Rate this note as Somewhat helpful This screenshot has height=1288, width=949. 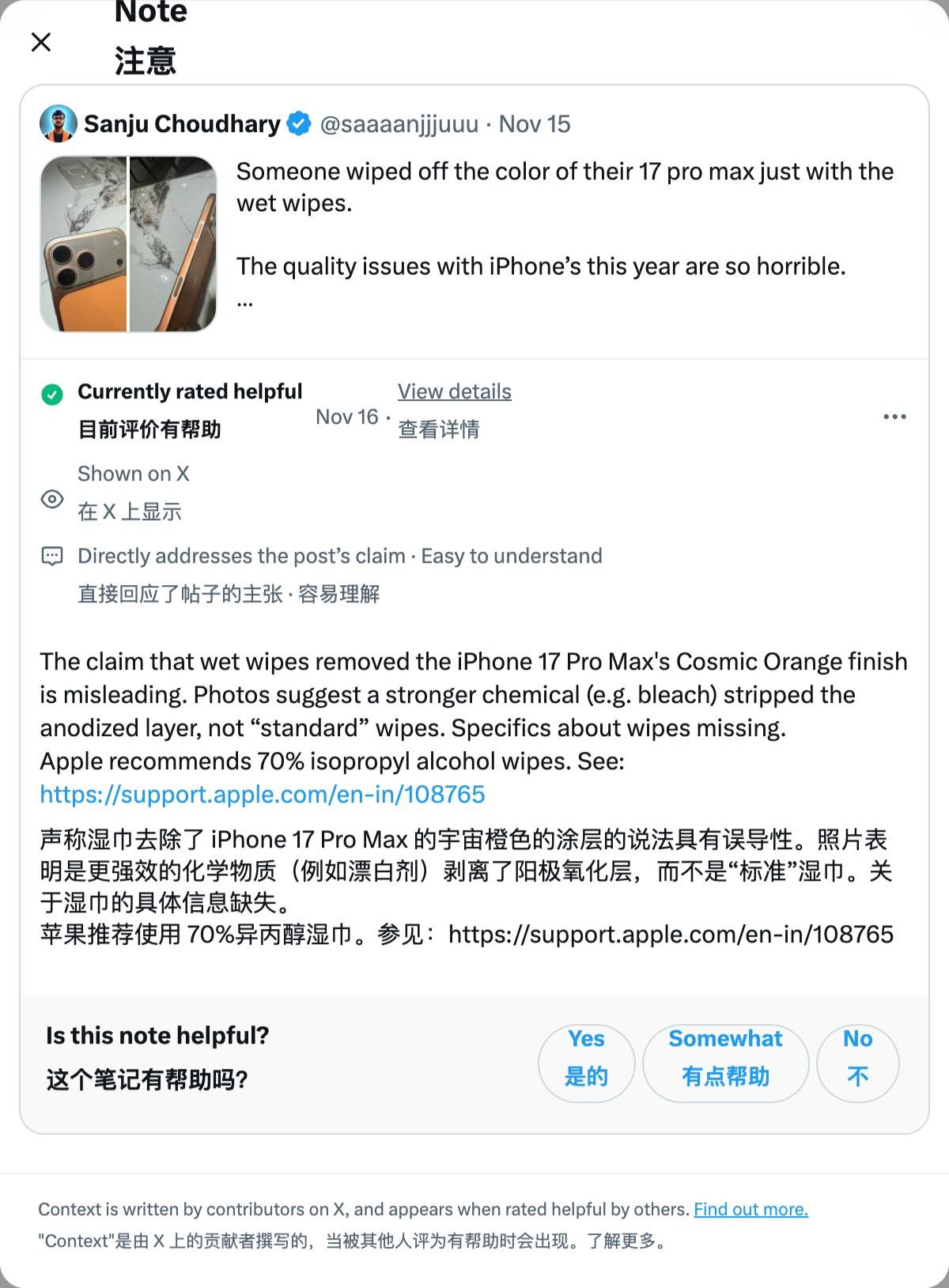pos(725,1062)
